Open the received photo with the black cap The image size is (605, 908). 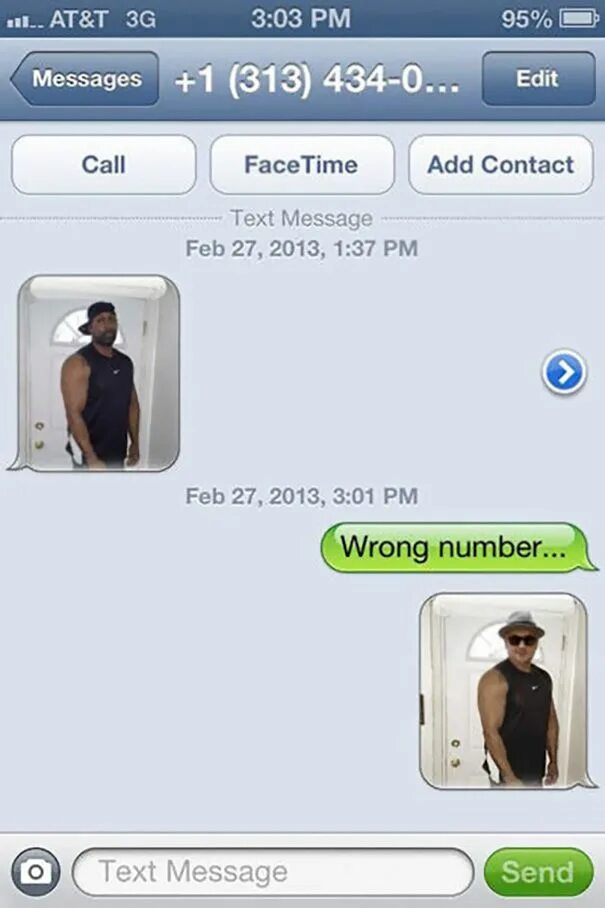click(x=98, y=372)
